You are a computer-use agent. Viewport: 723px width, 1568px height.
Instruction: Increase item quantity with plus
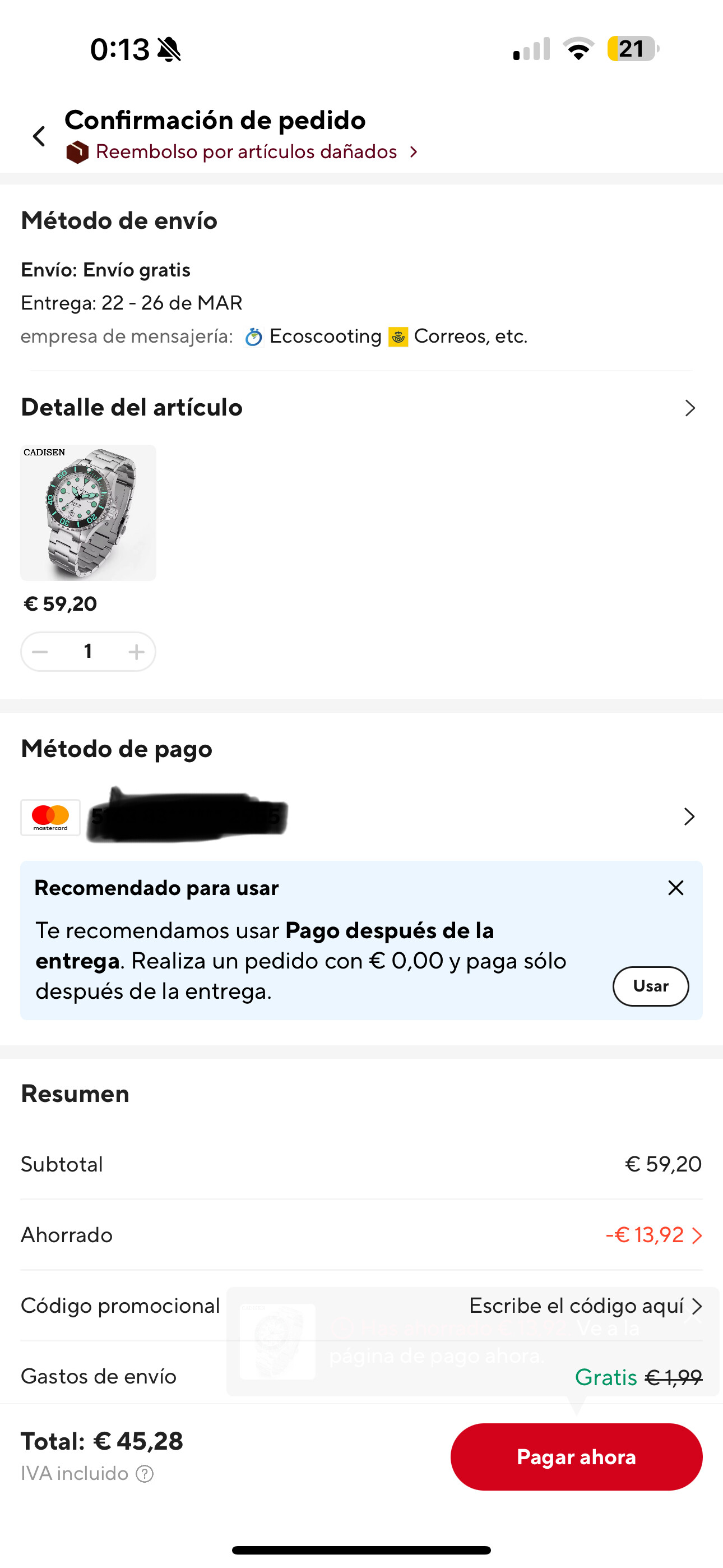(x=136, y=652)
